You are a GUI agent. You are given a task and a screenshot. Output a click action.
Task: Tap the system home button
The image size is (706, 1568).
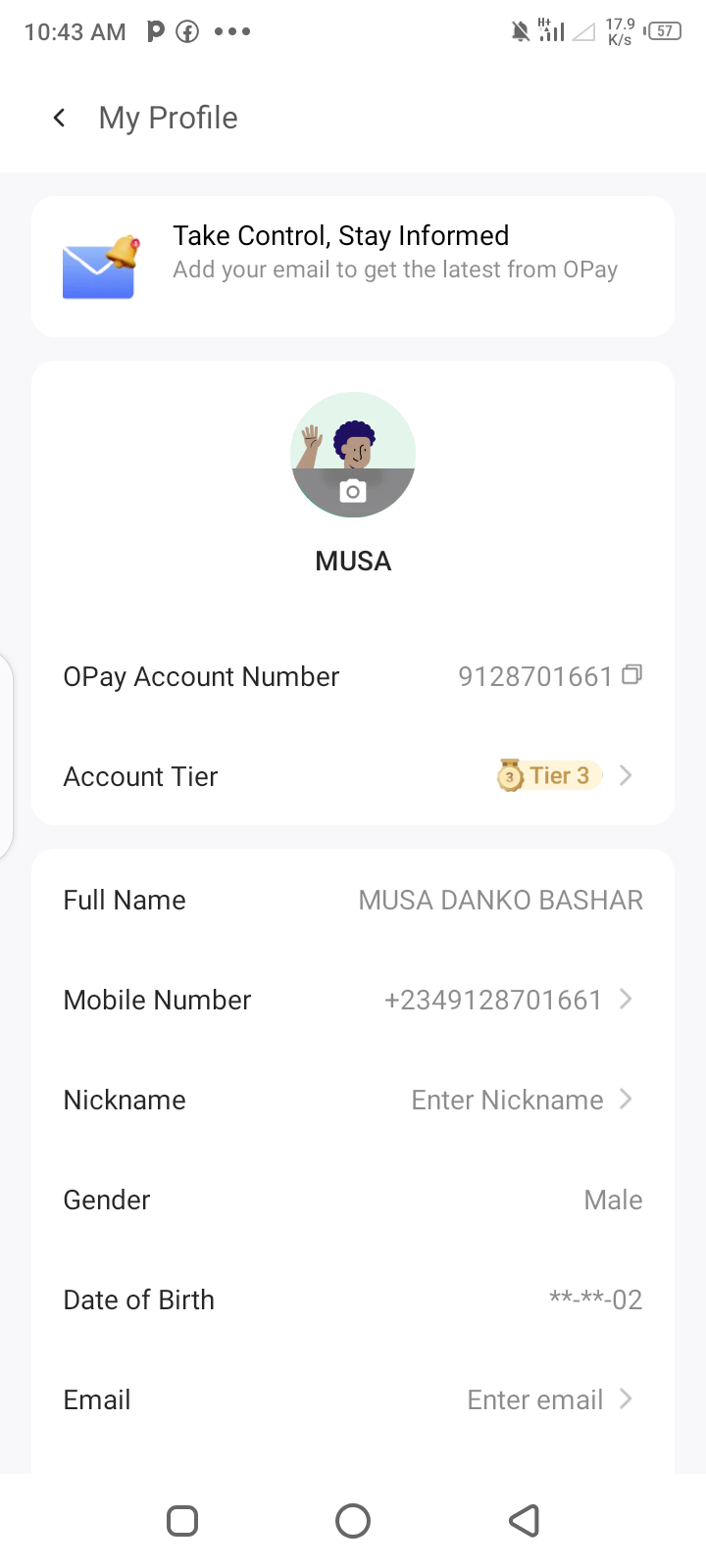click(x=353, y=1521)
